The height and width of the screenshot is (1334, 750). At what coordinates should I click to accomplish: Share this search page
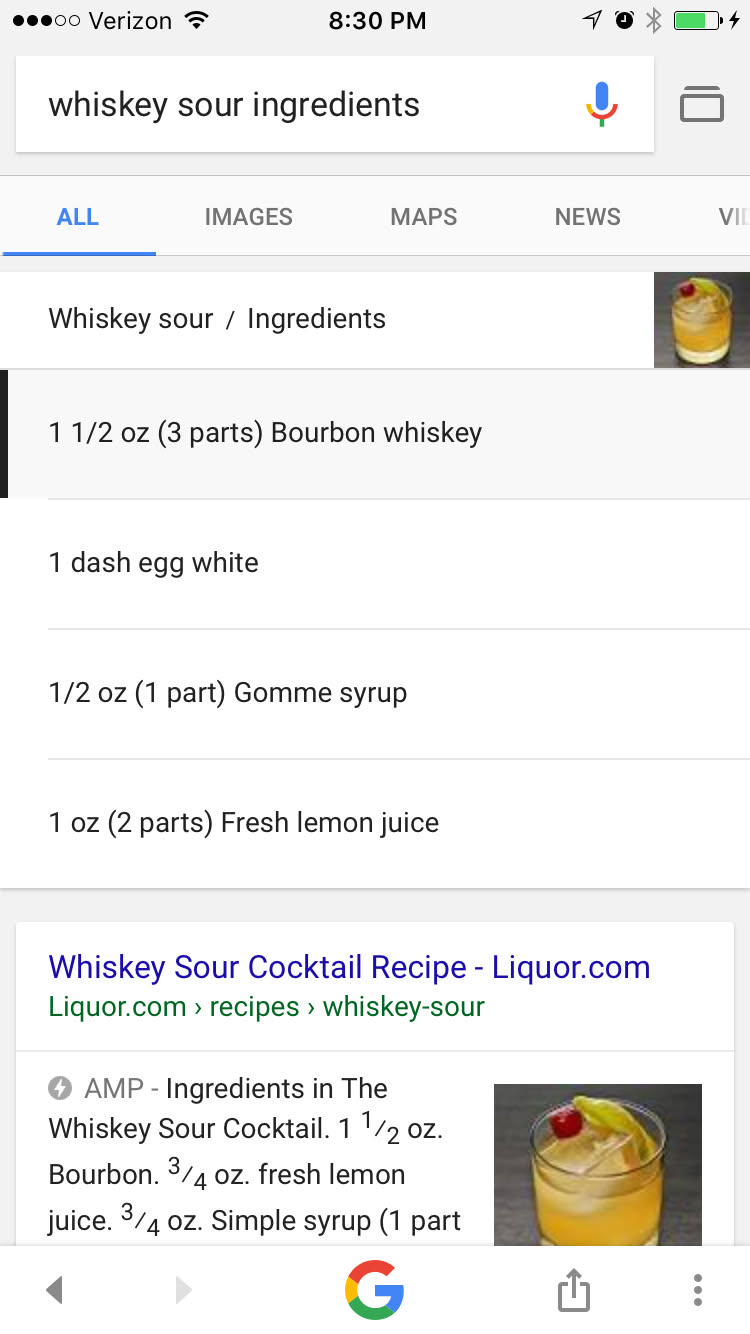point(573,1290)
